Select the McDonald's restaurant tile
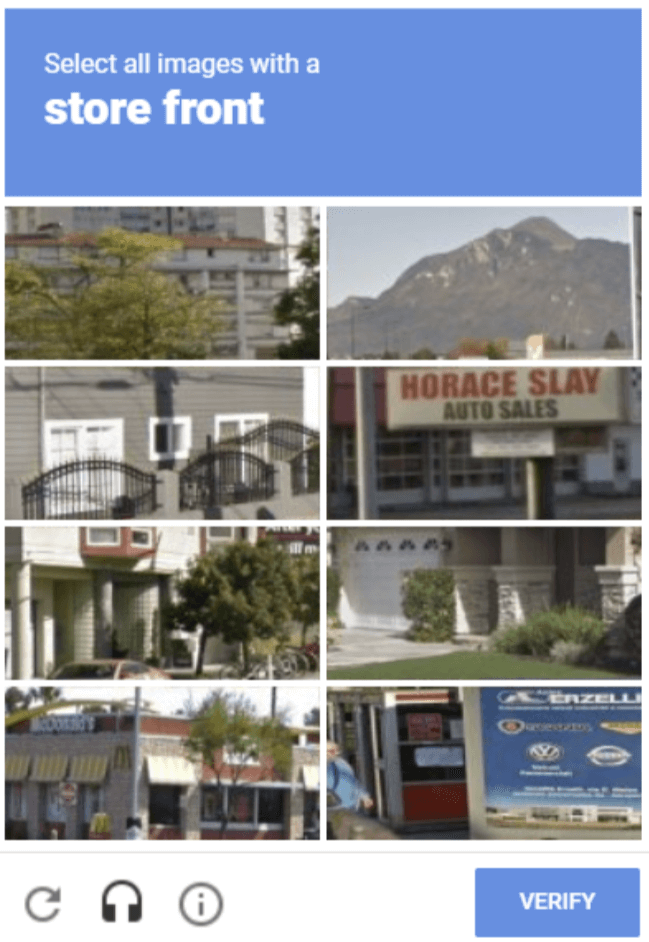The width and height of the screenshot is (649, 942). (162, 762)
